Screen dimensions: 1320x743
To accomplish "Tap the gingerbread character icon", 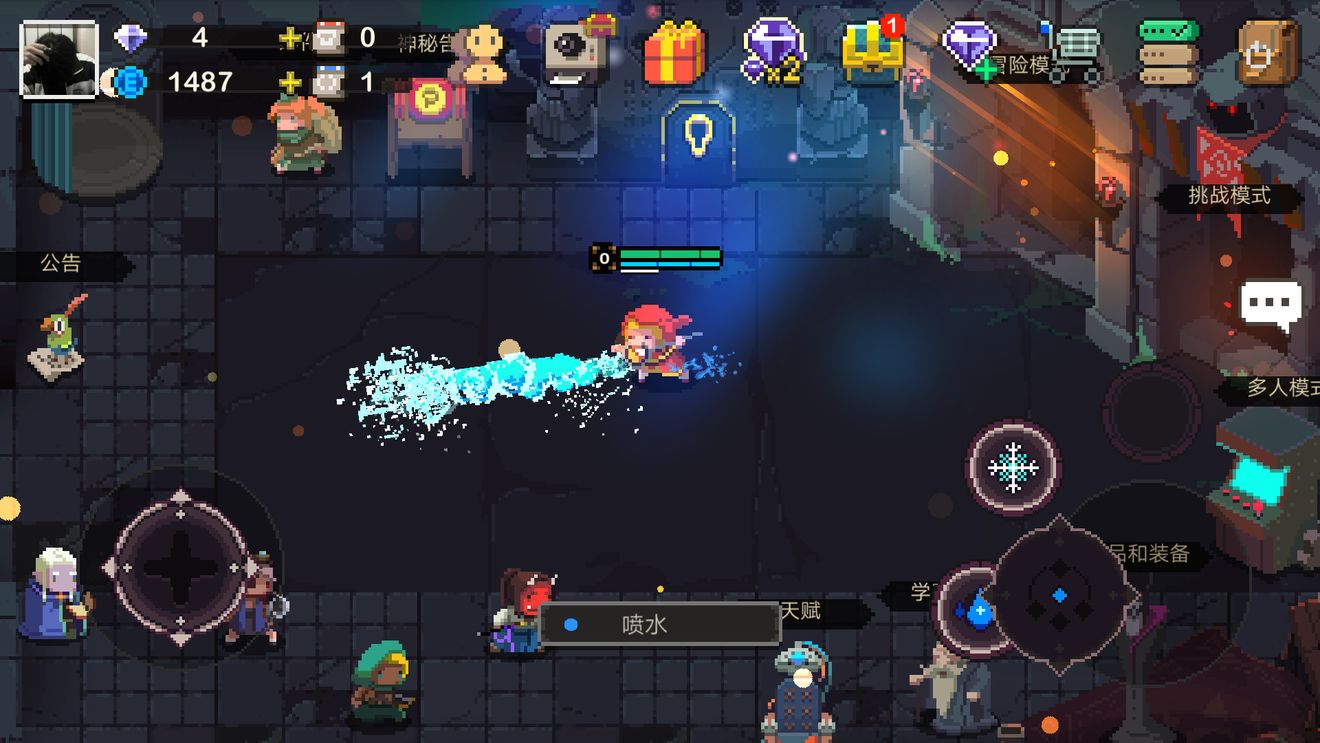I will tap(485, 52).
